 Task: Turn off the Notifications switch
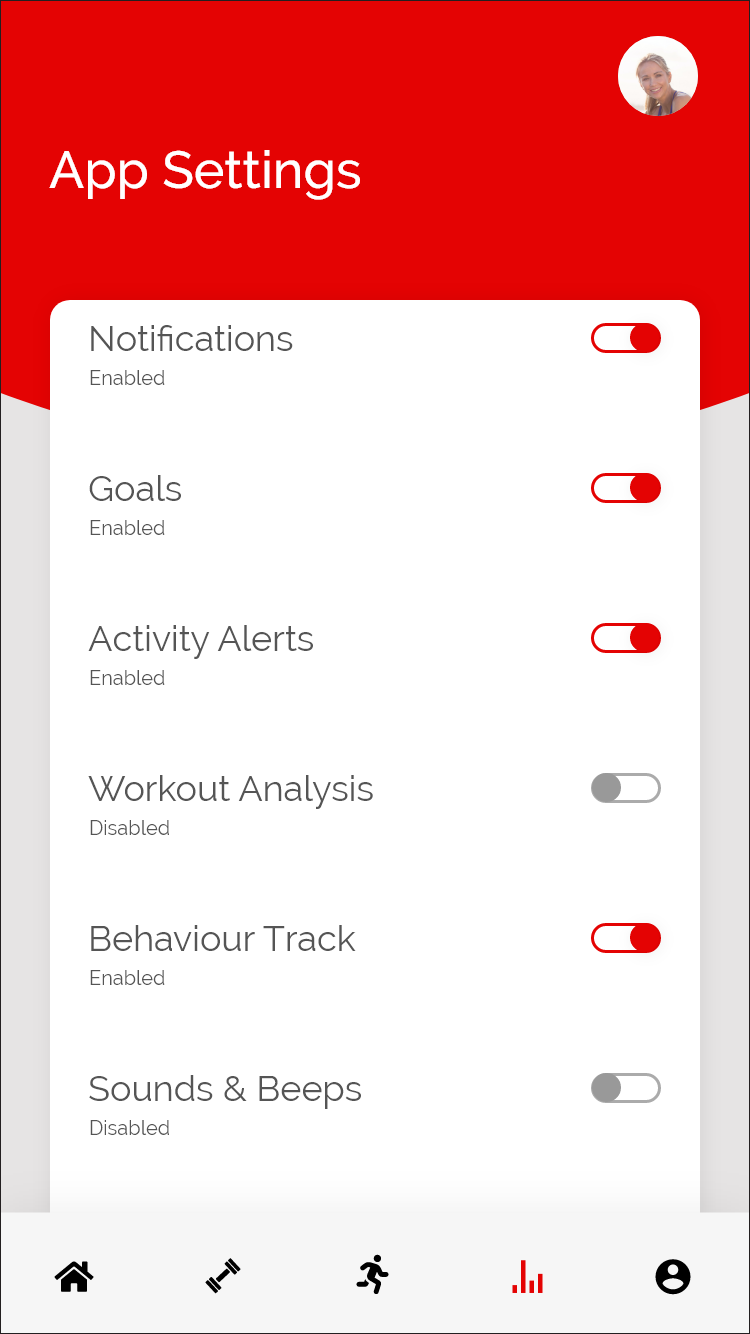(626, 338)
